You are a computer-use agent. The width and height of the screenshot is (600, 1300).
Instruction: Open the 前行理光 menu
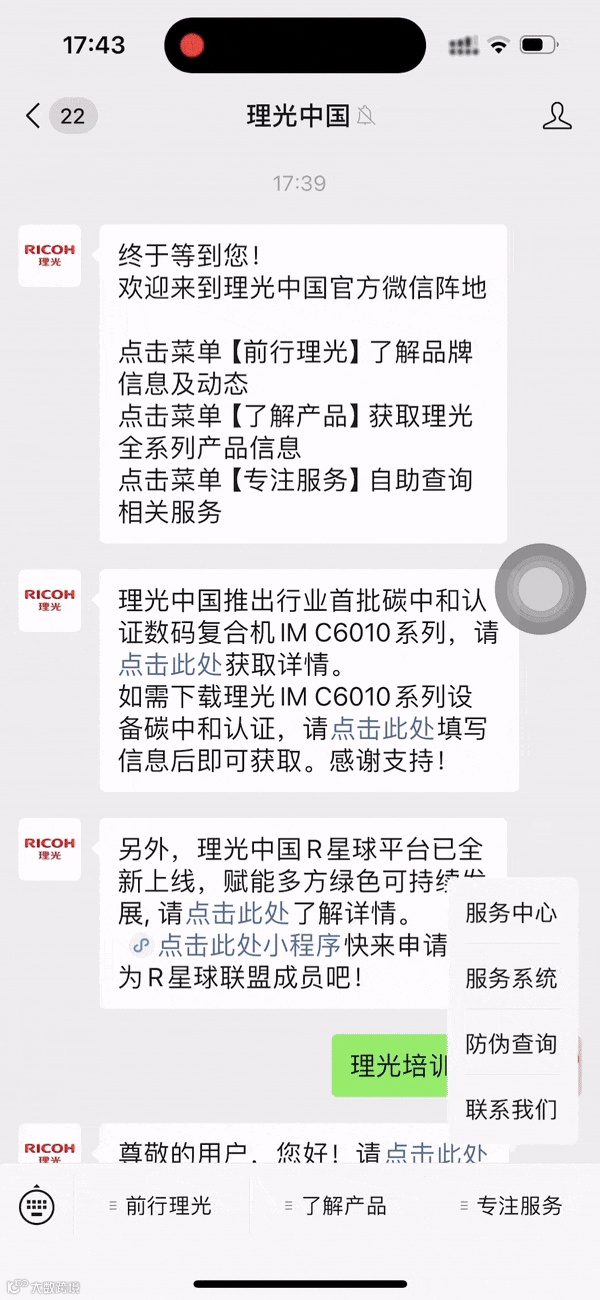pyautogui.click(x=160, y=1205)
